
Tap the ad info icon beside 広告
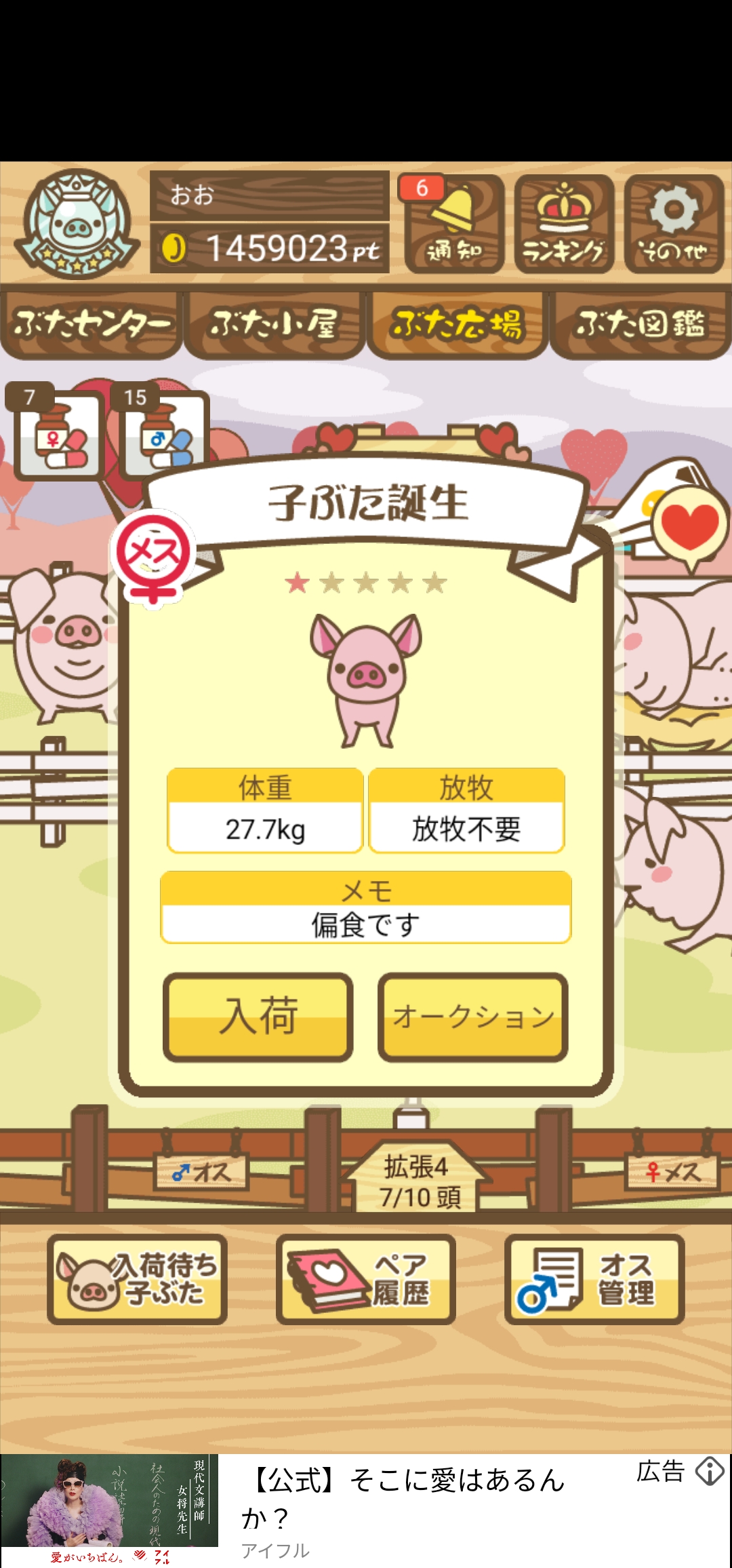click(x=710, y=1472)
